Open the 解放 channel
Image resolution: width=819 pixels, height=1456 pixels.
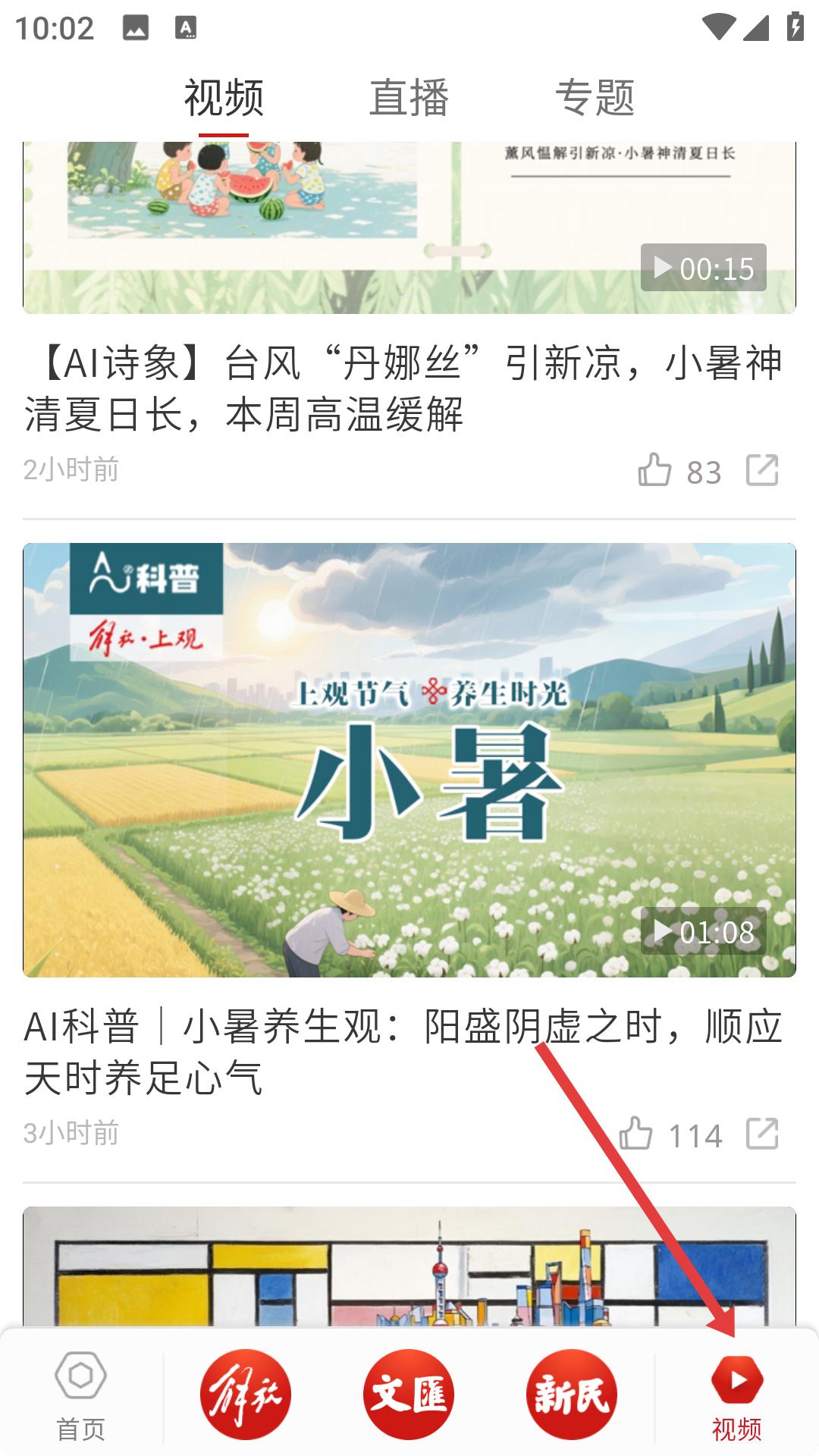coord(245,1395)
